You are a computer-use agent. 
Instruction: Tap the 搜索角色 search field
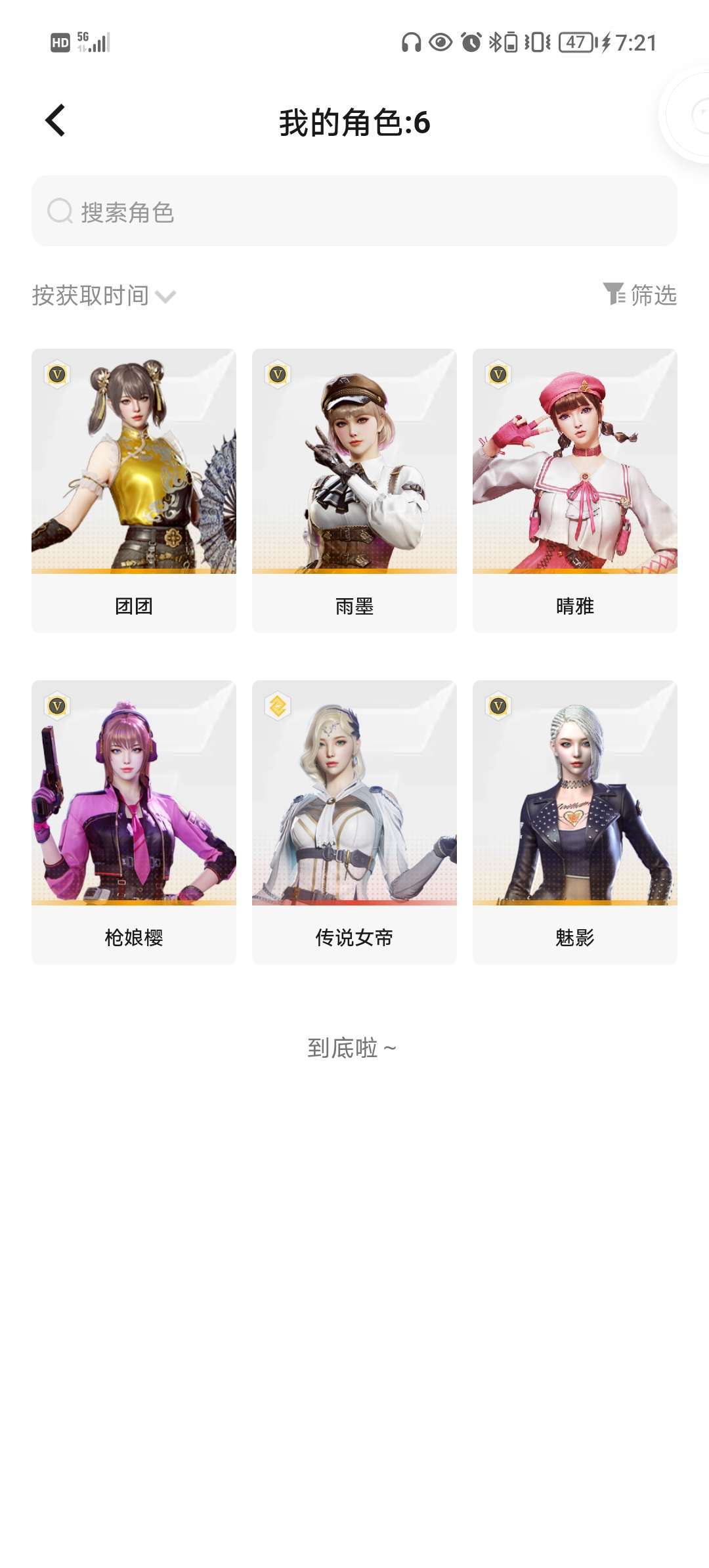(354, 211)
